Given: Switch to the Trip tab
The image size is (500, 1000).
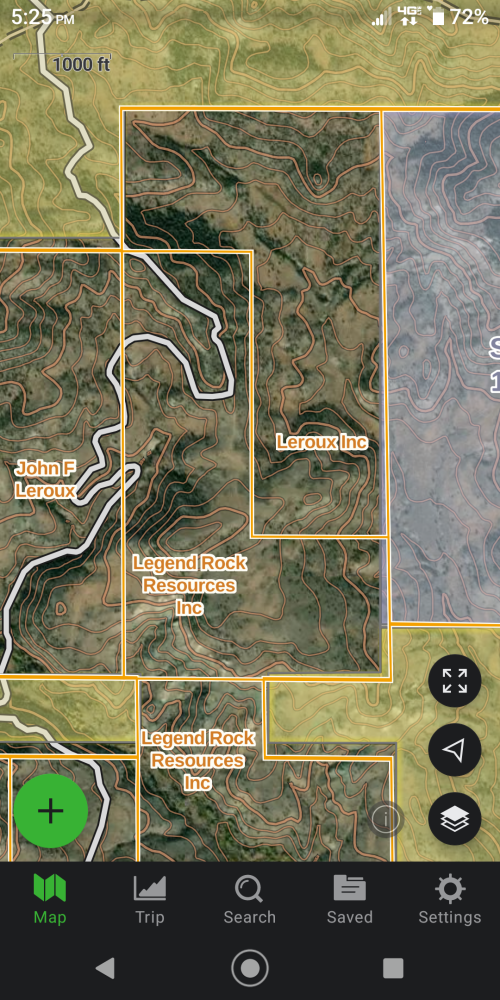Looking at the screenshot, I should click(150, 900).
